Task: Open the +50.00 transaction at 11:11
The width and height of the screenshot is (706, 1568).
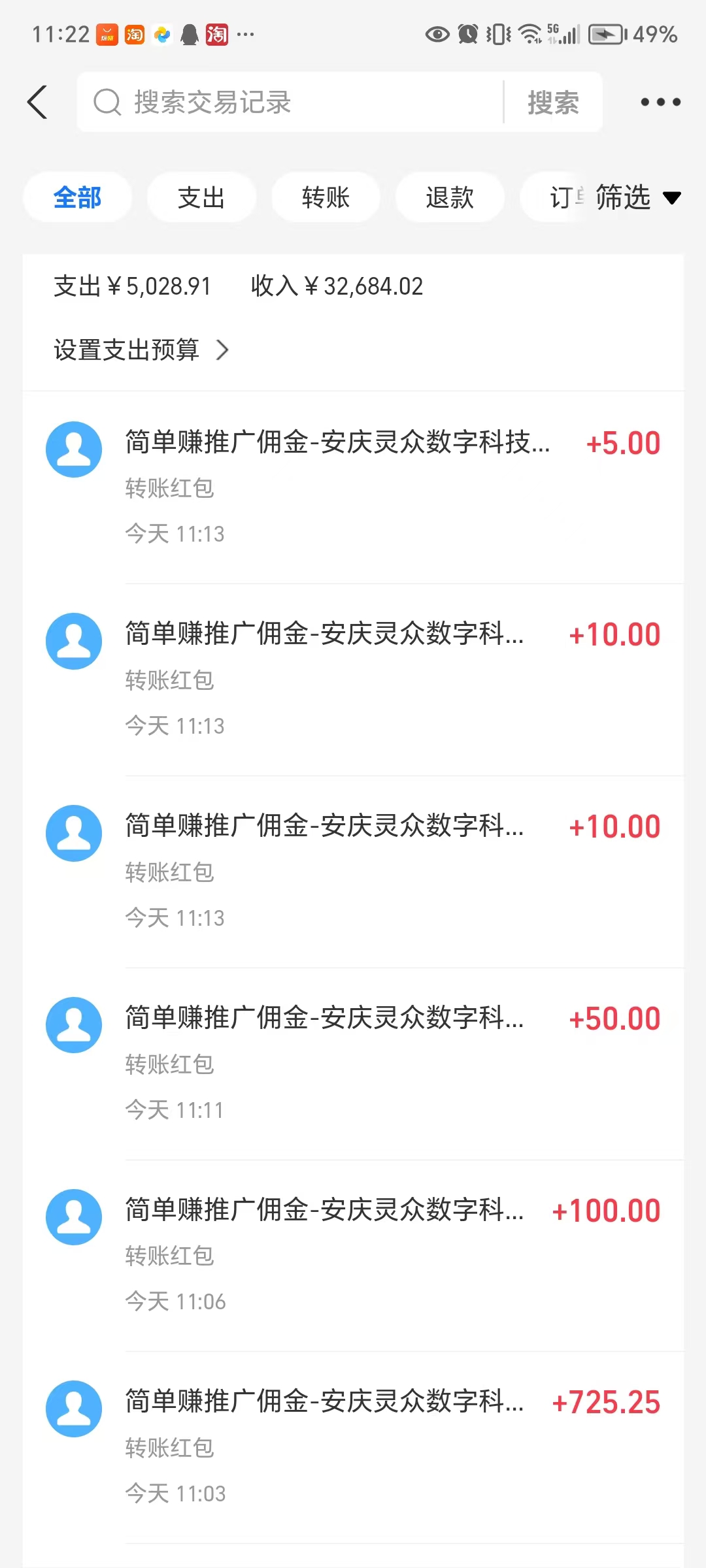Action: (353, 1064)
